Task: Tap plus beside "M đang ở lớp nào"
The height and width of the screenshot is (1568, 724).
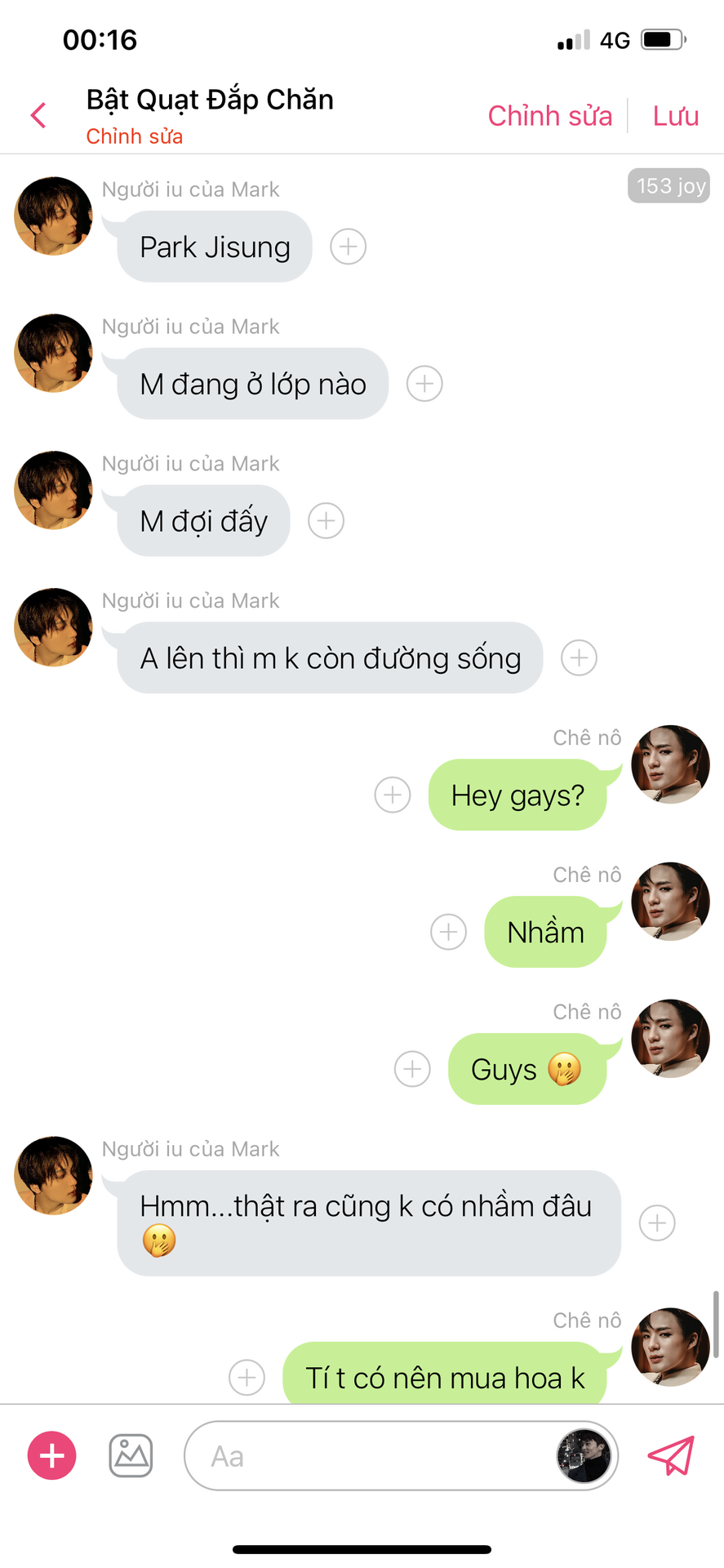Action: tap(424, 384)
